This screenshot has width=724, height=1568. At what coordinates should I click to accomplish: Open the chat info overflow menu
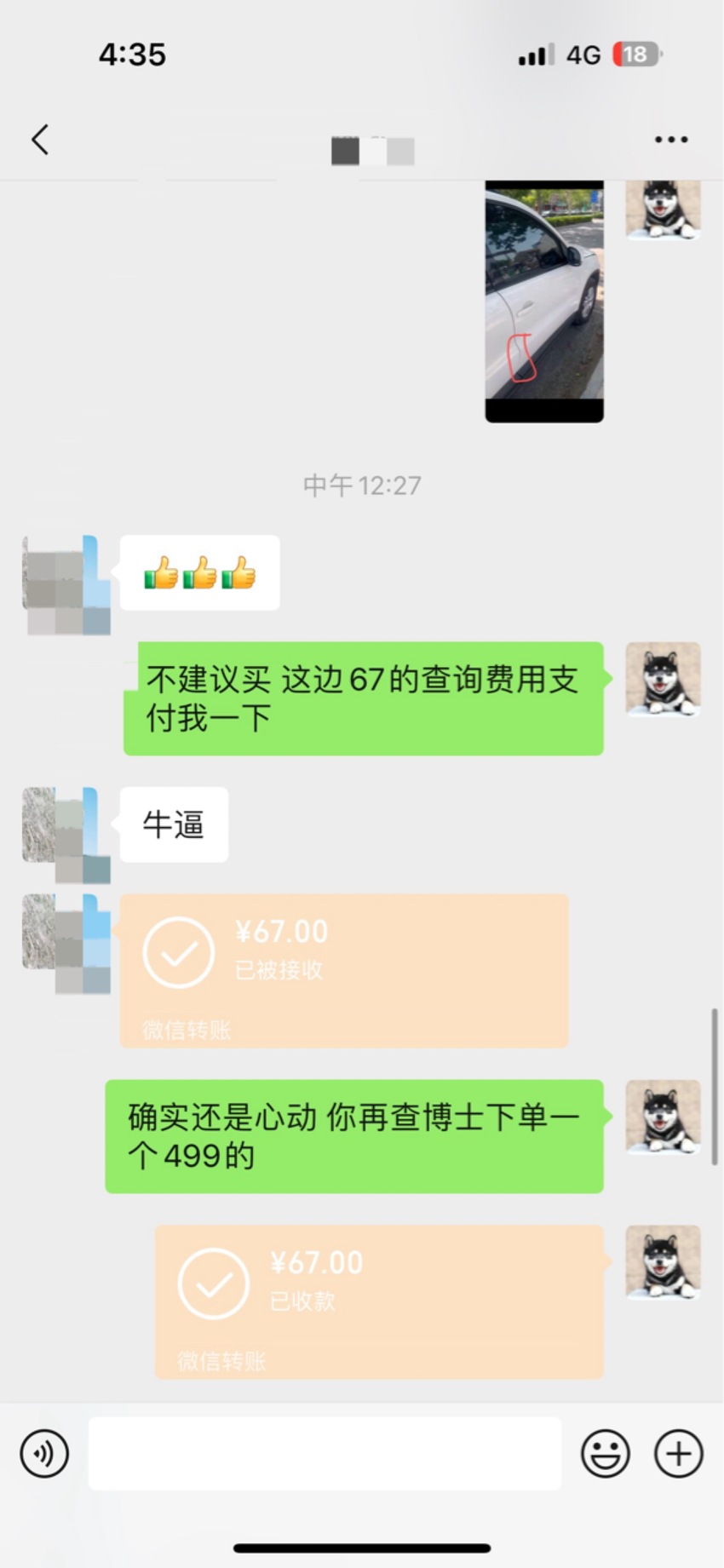(671, 140)
